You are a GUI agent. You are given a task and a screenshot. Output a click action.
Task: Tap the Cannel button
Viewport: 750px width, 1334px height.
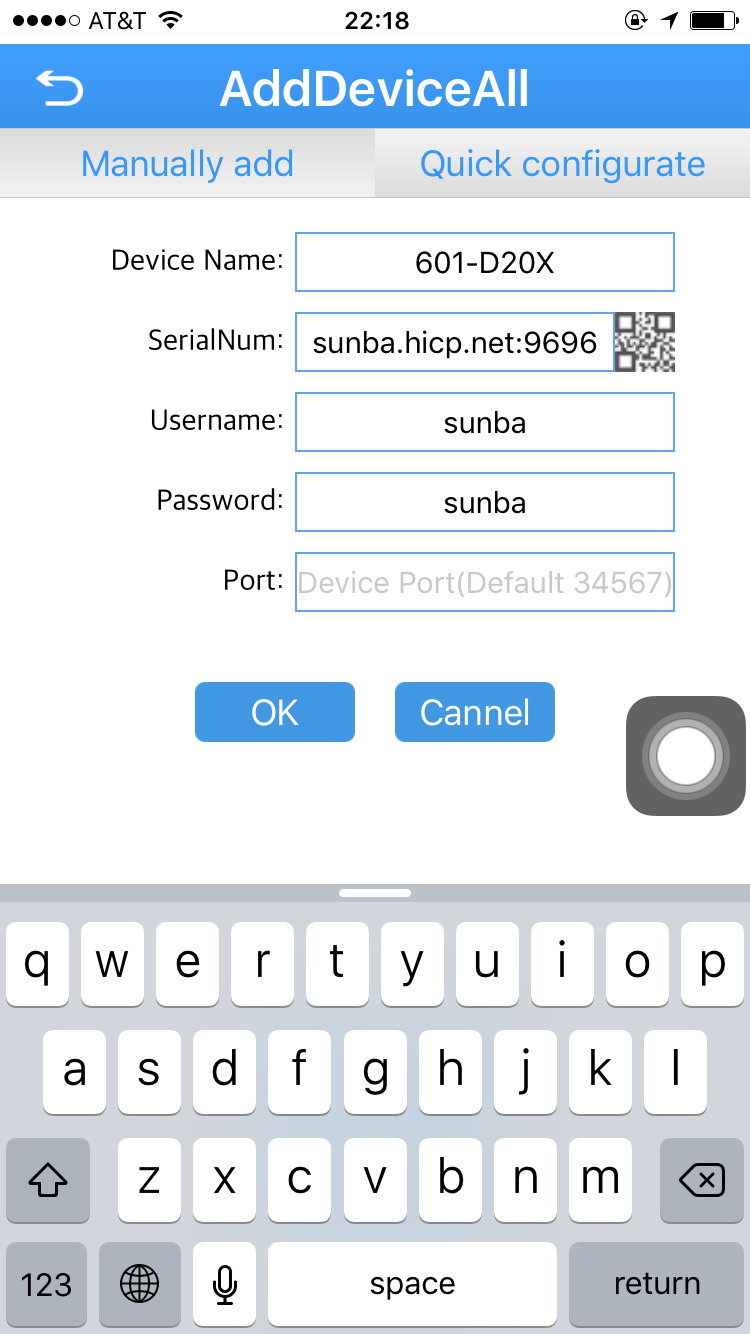click(x=475, y=712)
